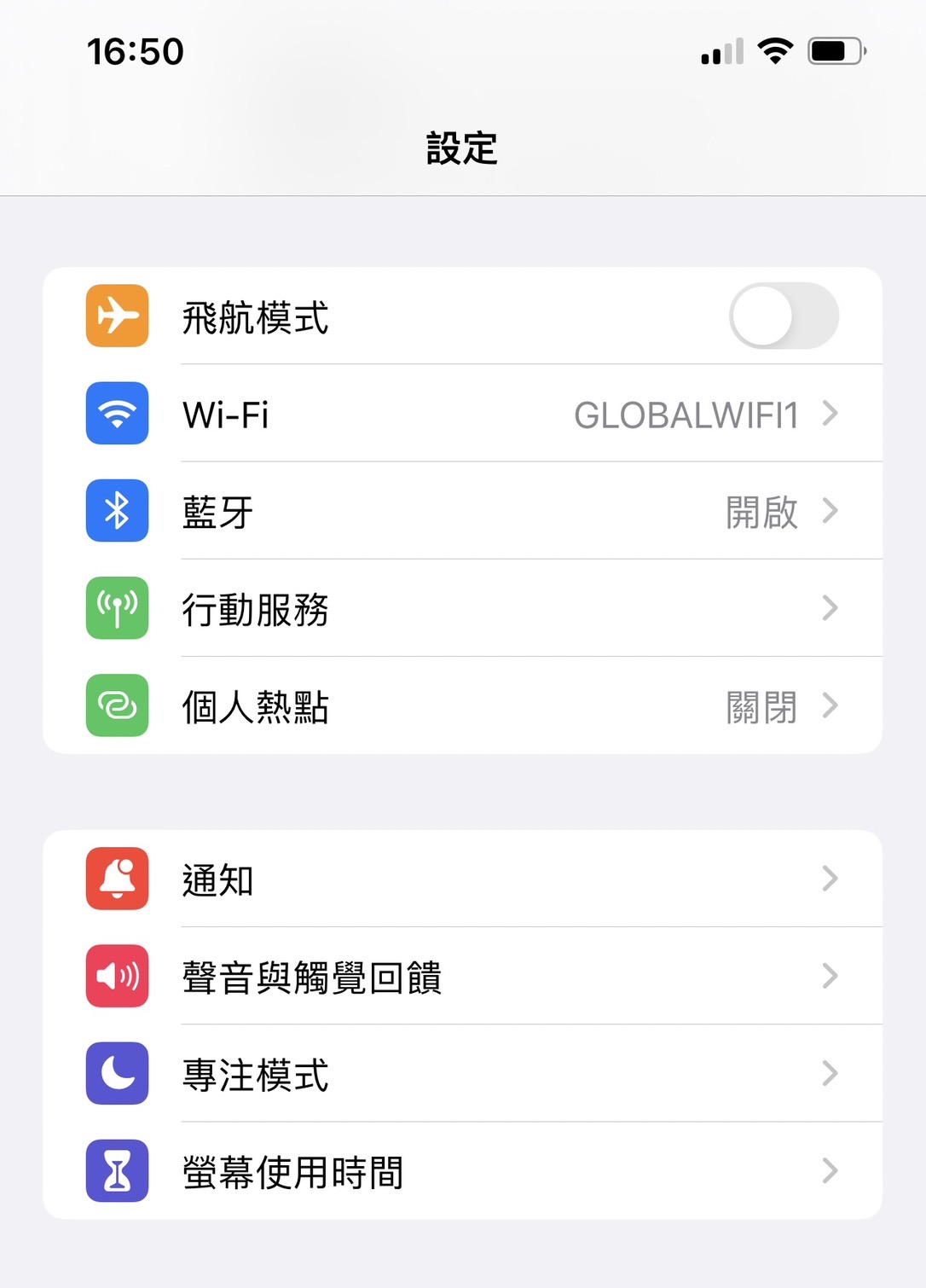The width and height of the screenshot is (926, 1288).
Task: Open 行動服務 via its chevron
Action: point(829,609)
